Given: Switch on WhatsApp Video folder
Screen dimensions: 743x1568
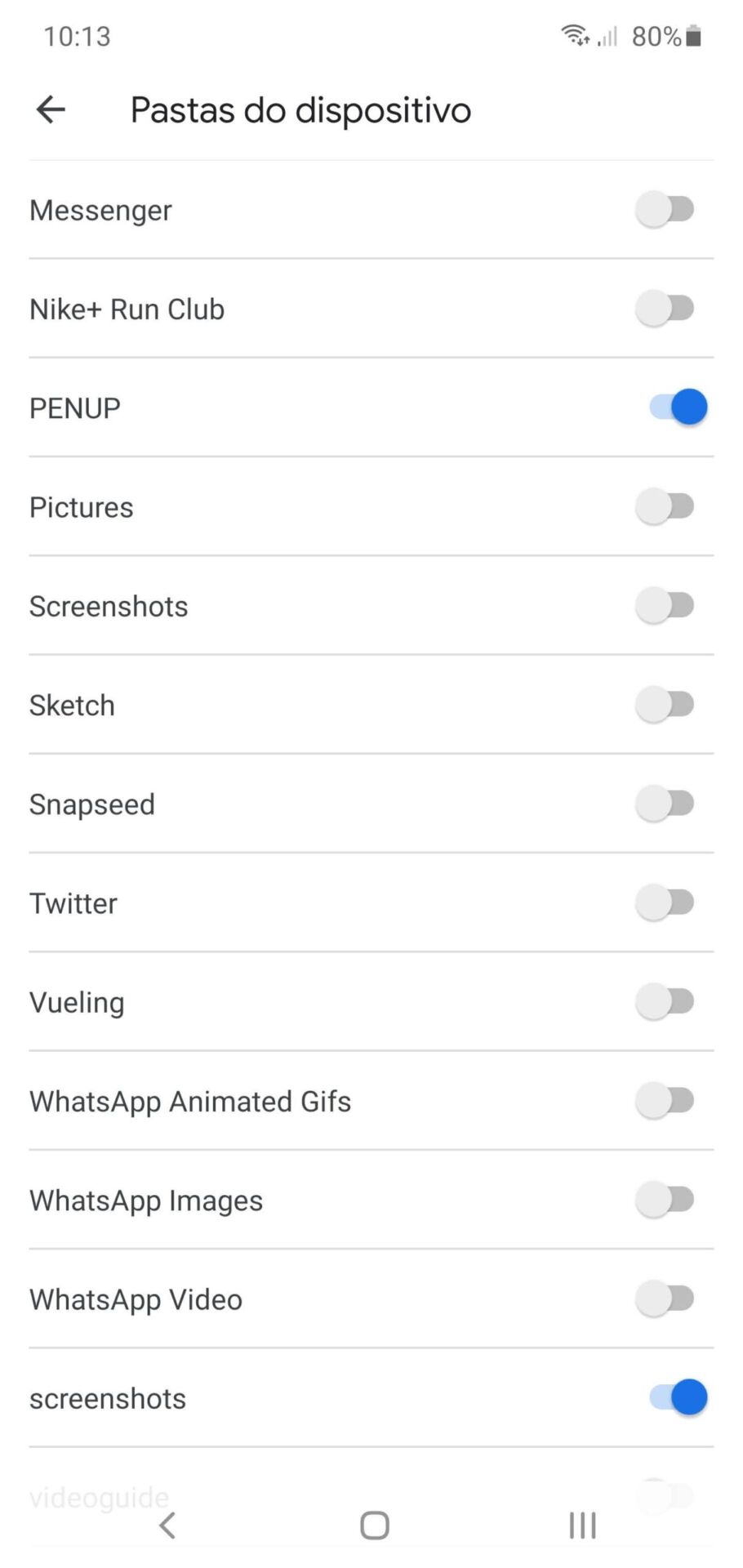Looking at the screenshot, I should pyautogui.click(x=665, y=1299).
